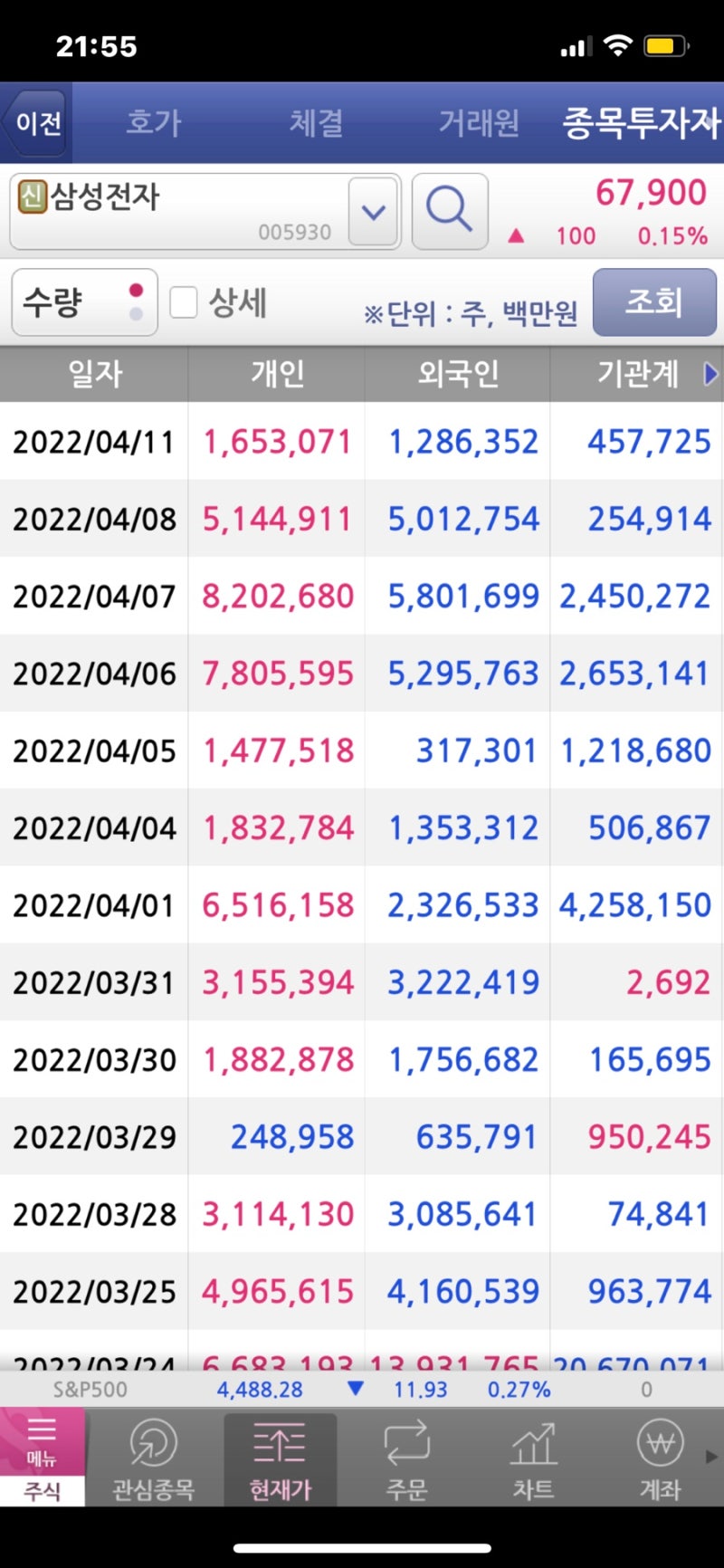This screenshot has height=1568, width=724.
Task: Open the 현재가 section
Action: tap(280, 1458)
